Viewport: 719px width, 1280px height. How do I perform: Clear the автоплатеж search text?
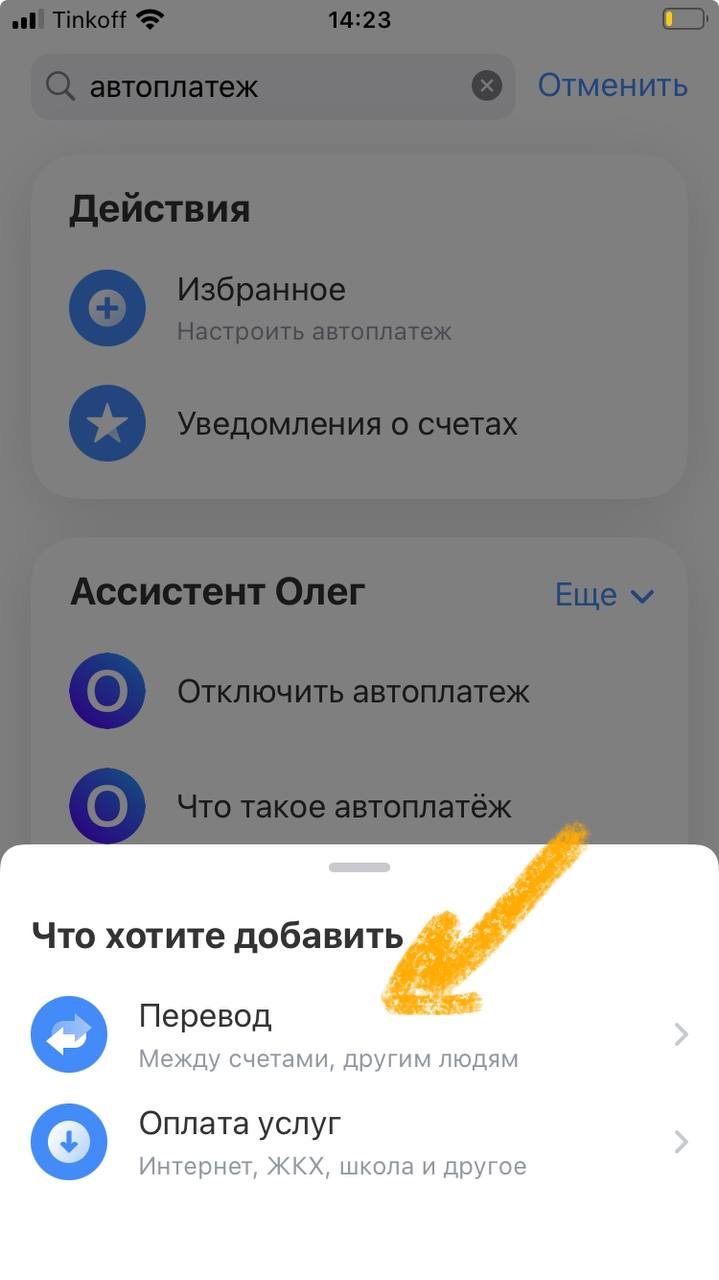(x=486, y=87)
